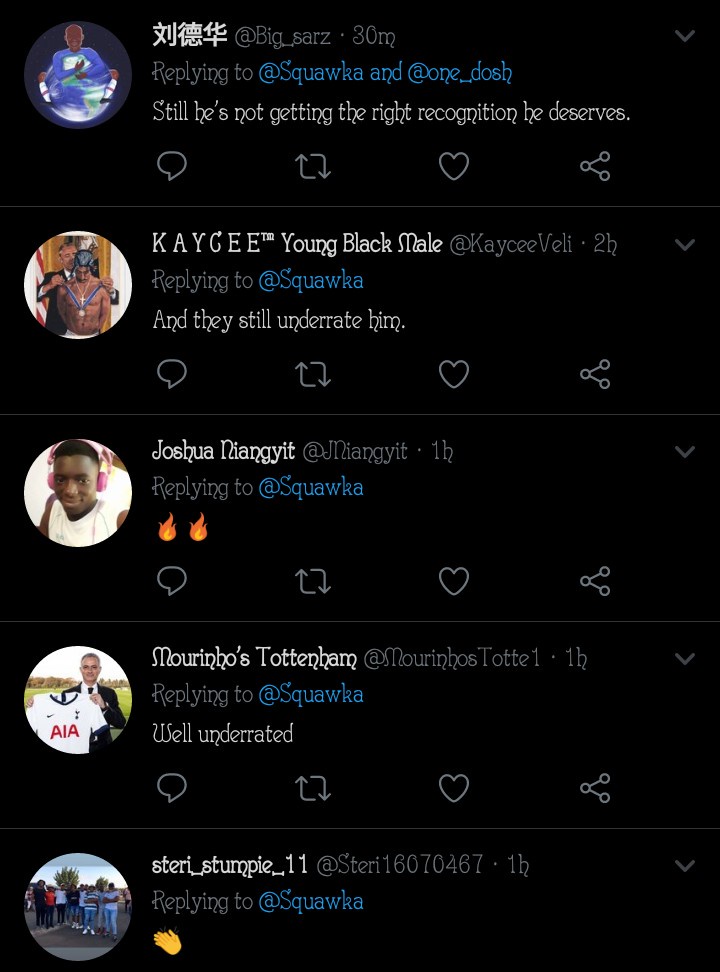Screen dimensions: 720x972
Task: View Mourinho's Tottenham profile picture
Action: [x=78, y=699]
